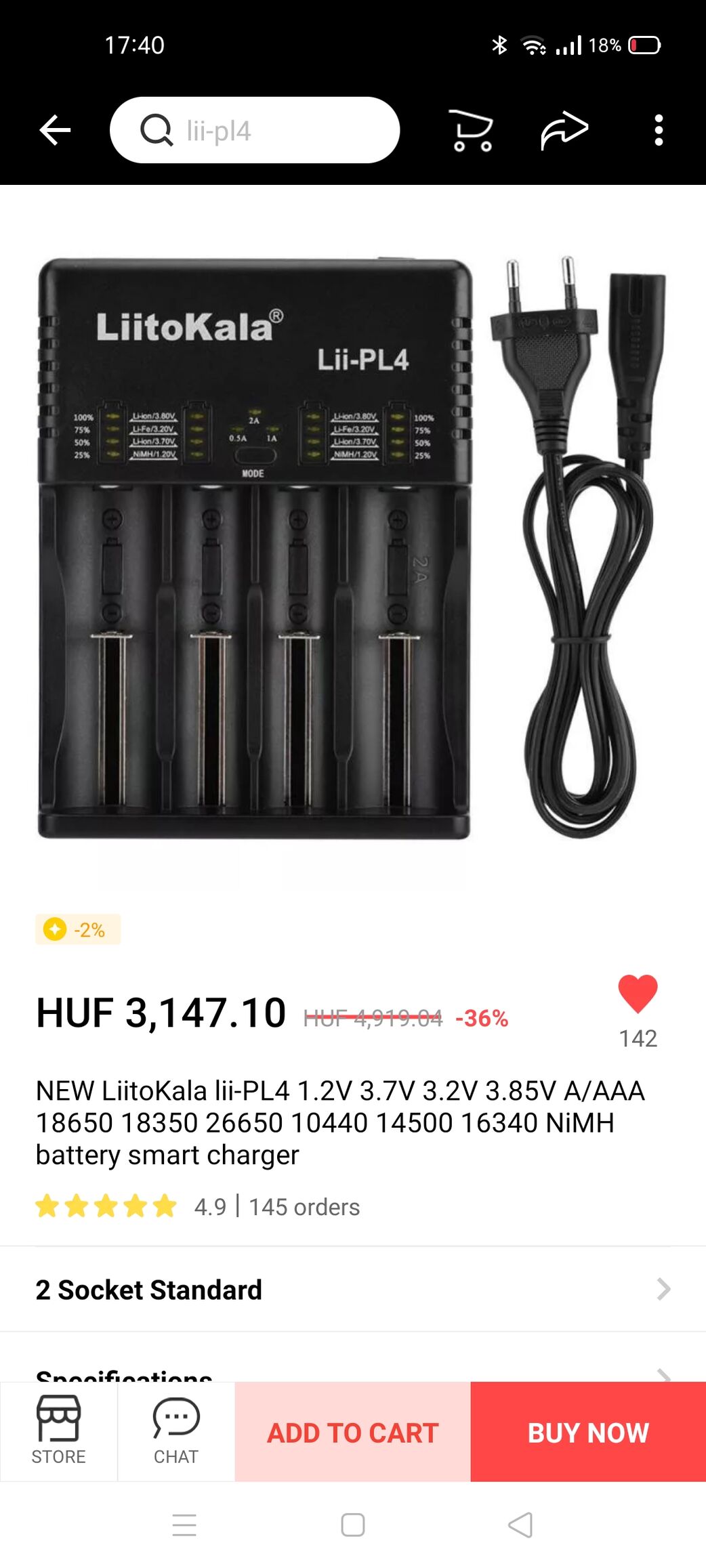This screenshot has height=1568, width=706.
Task: Open the three-dot overflow menu
Action: pyautogui.click(x=659, y=130)
